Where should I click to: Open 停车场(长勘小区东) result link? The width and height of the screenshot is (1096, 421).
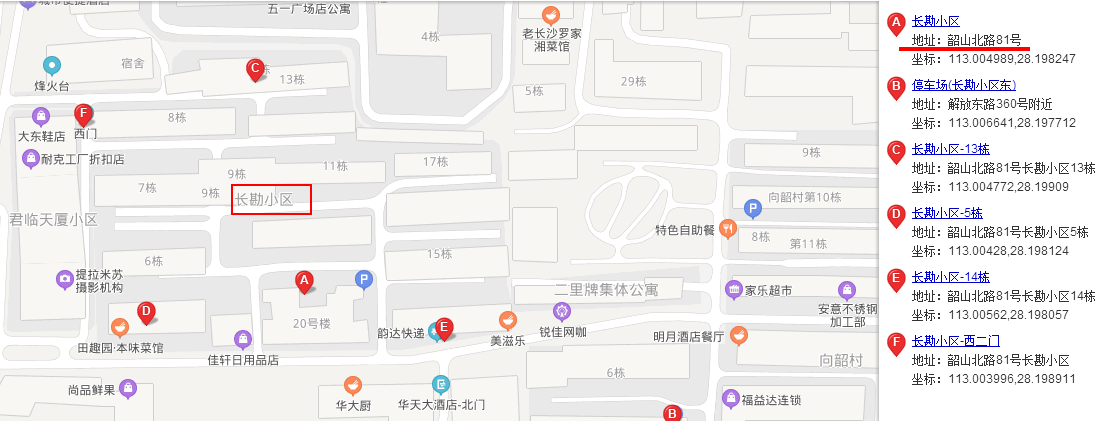963,85
